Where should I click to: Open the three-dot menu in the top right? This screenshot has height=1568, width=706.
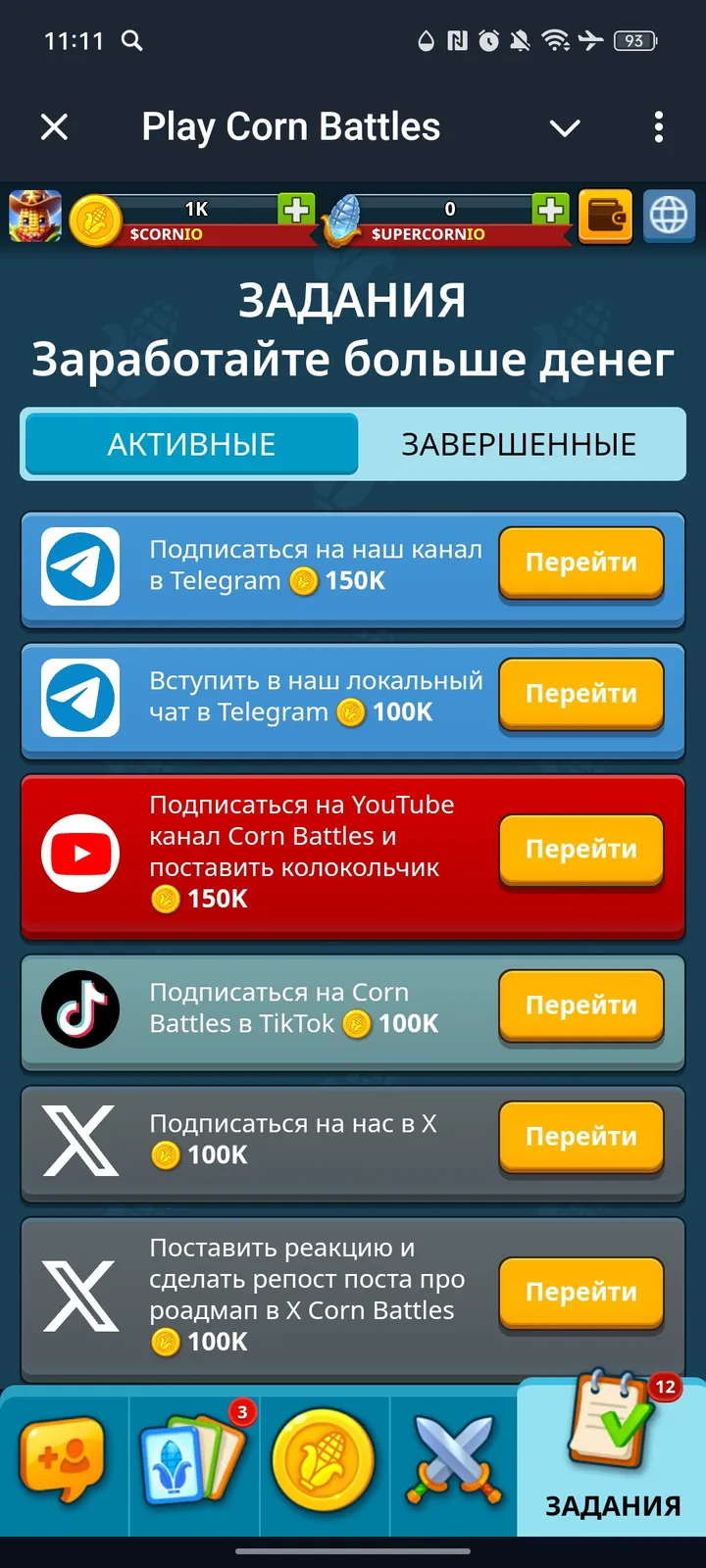click(x=659, y=127)
